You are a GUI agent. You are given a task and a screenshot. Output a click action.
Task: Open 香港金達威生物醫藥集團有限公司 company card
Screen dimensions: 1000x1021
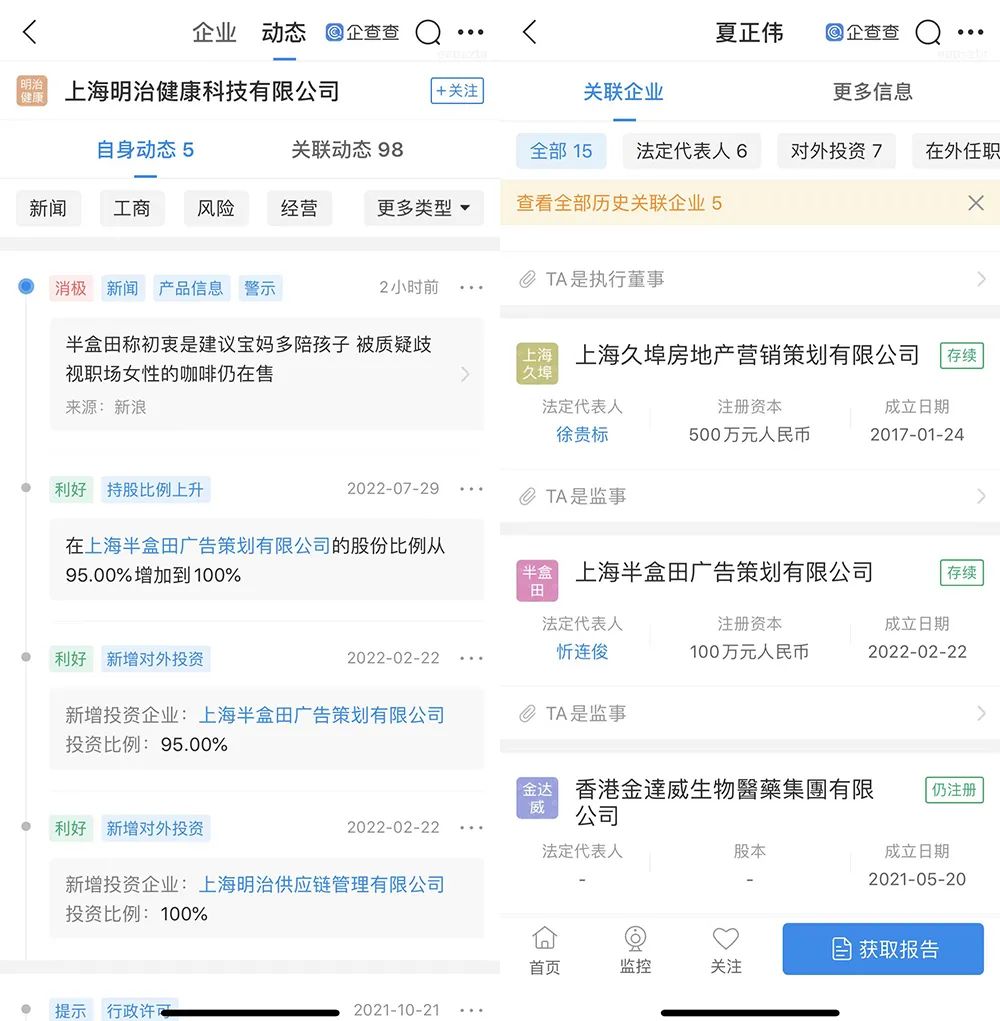724,802
